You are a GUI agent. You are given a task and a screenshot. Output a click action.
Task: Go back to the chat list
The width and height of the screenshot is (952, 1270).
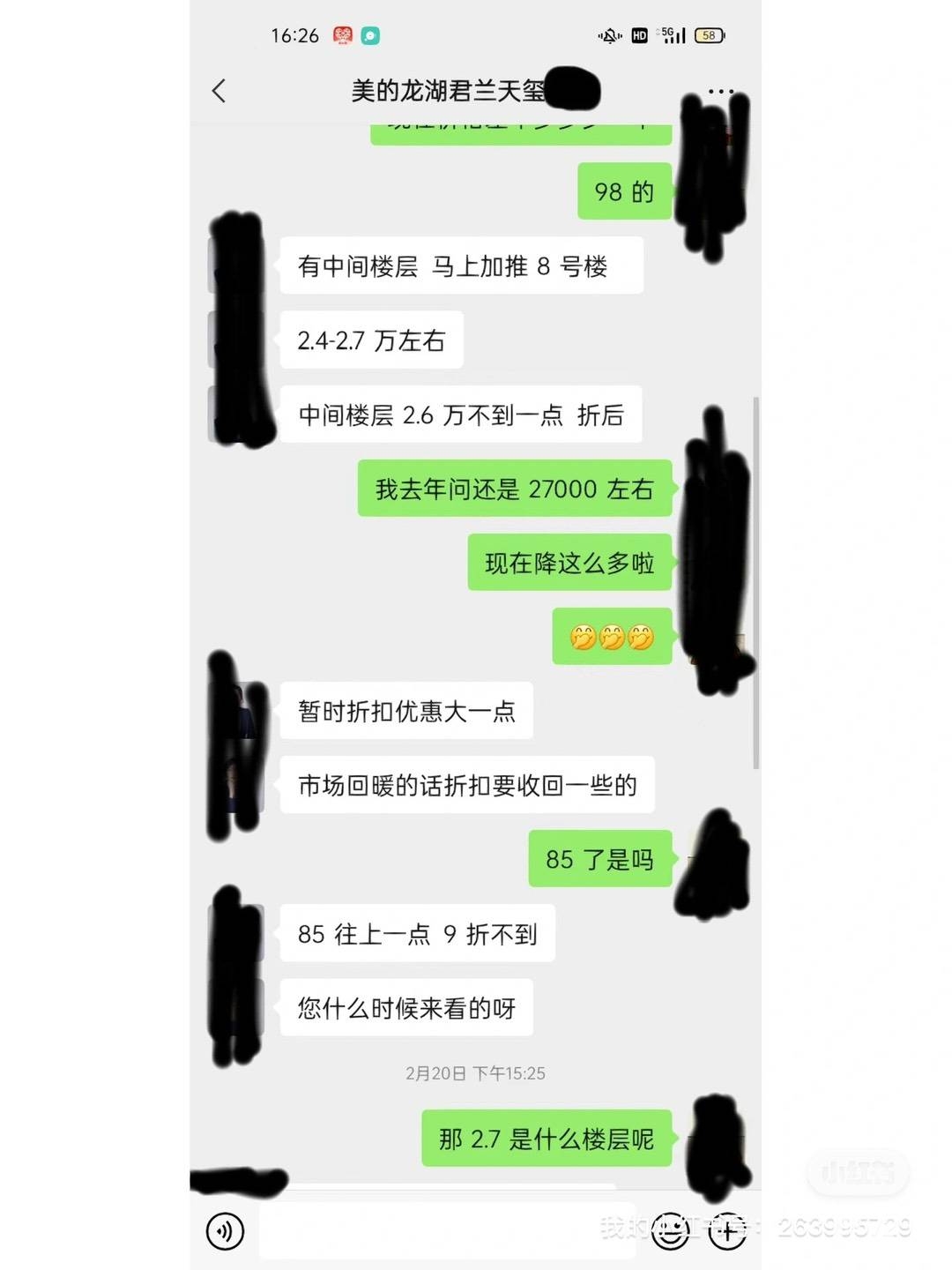click(x=219, y=91)
